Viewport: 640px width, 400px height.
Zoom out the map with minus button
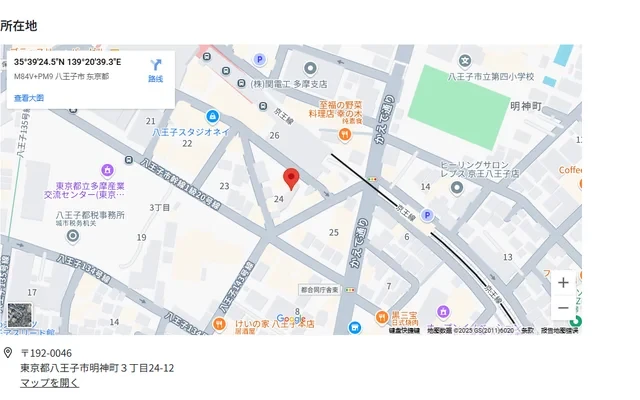tap(563, 307)
